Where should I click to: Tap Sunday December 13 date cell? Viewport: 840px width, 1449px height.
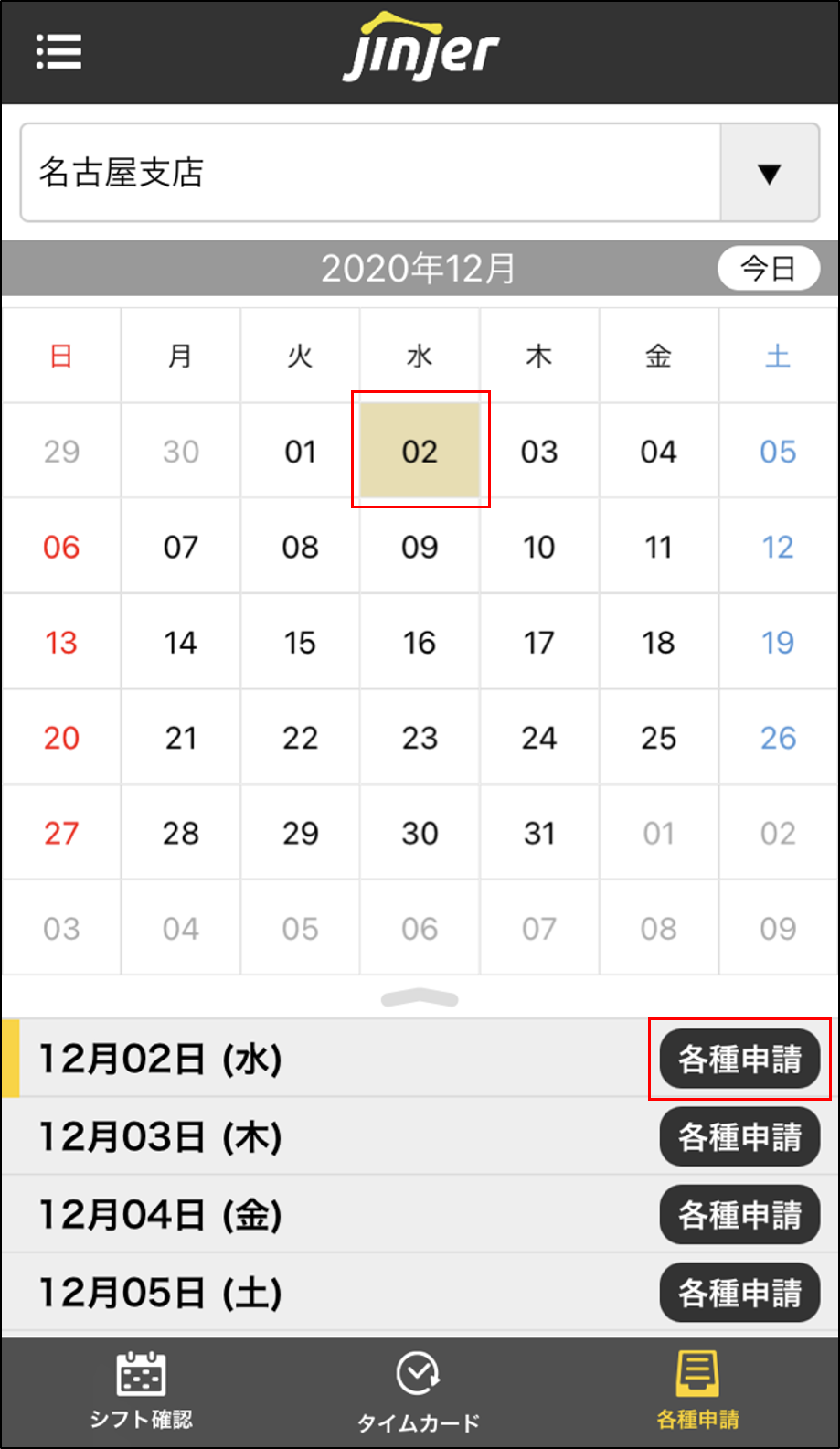tap(60, 642)
